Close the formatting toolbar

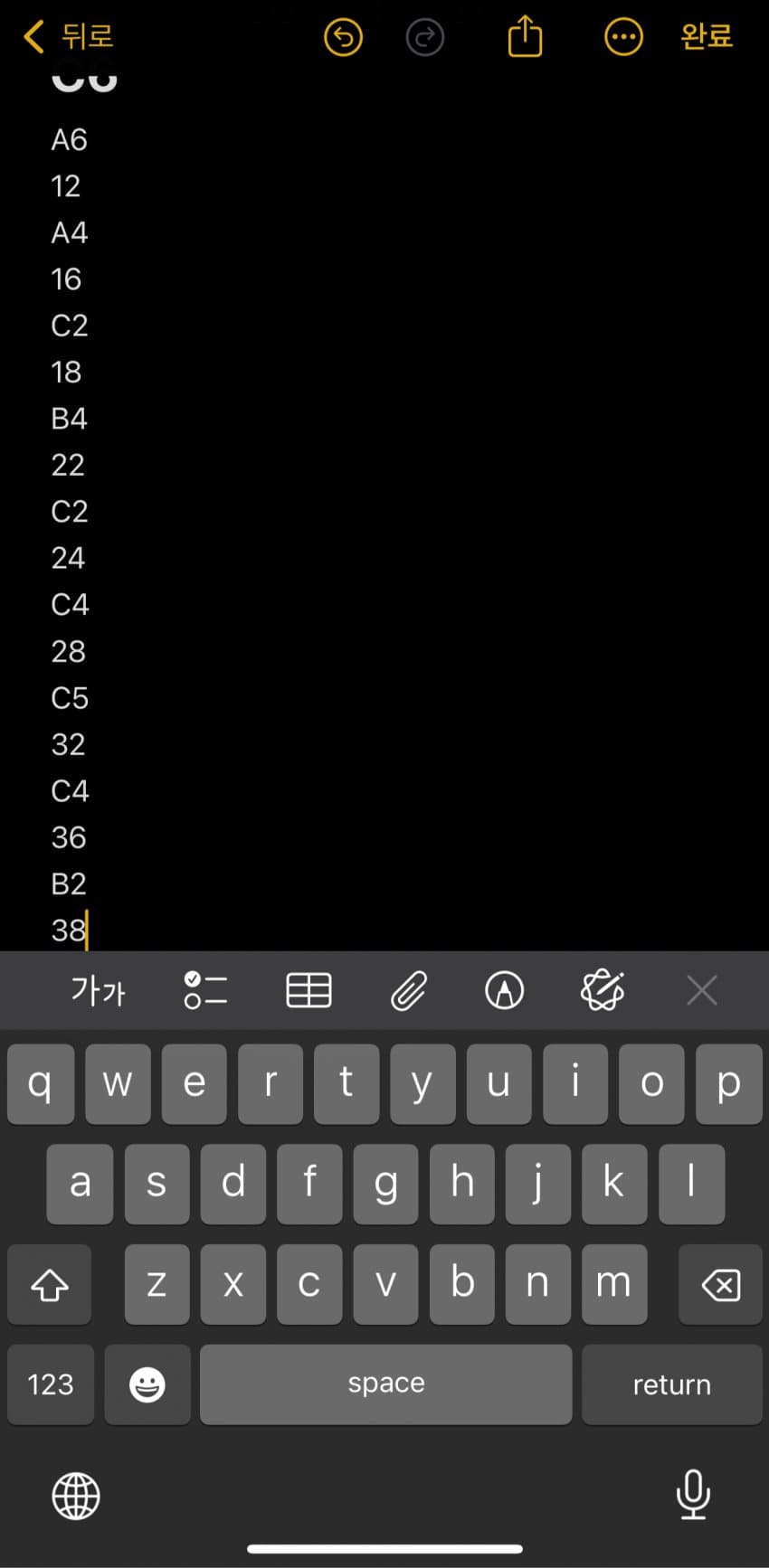click(702, 991)
